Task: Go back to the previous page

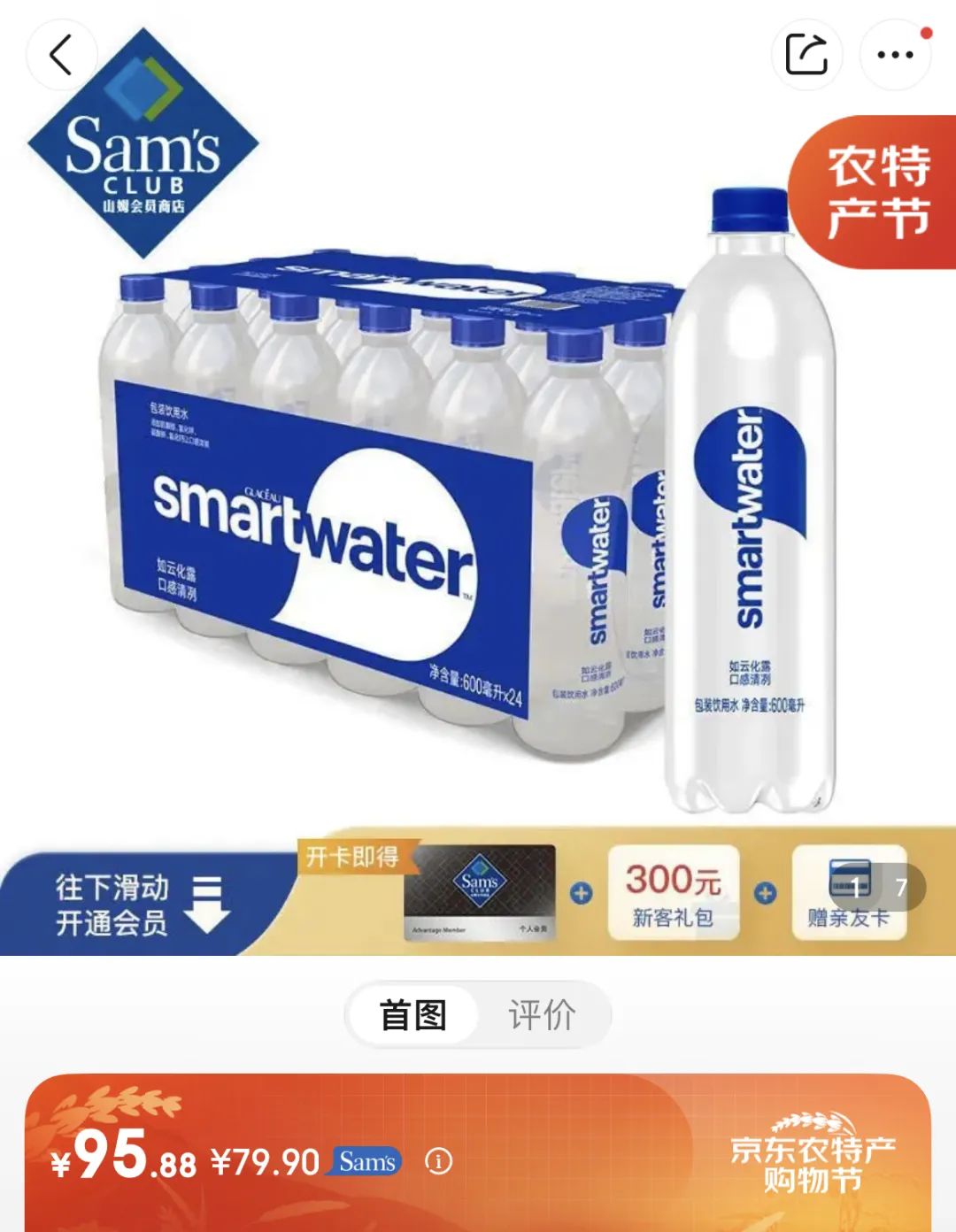Action: pos(60,55)
